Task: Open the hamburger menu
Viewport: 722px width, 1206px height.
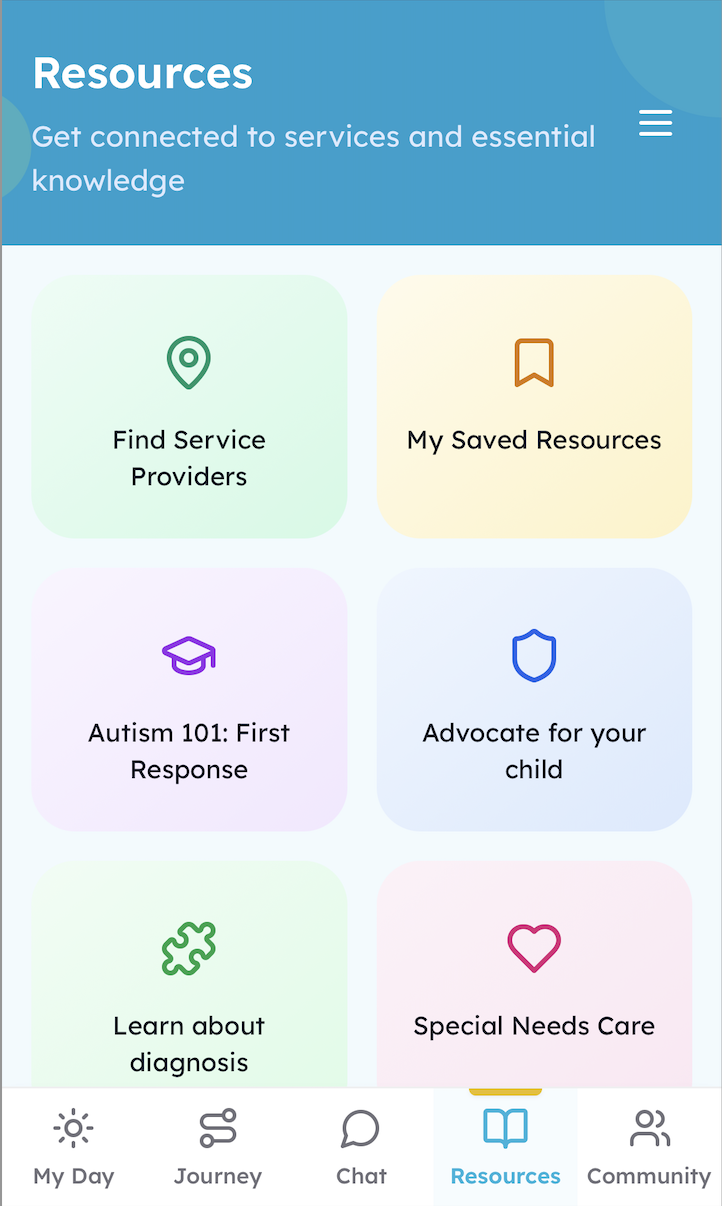Action: 655,124
